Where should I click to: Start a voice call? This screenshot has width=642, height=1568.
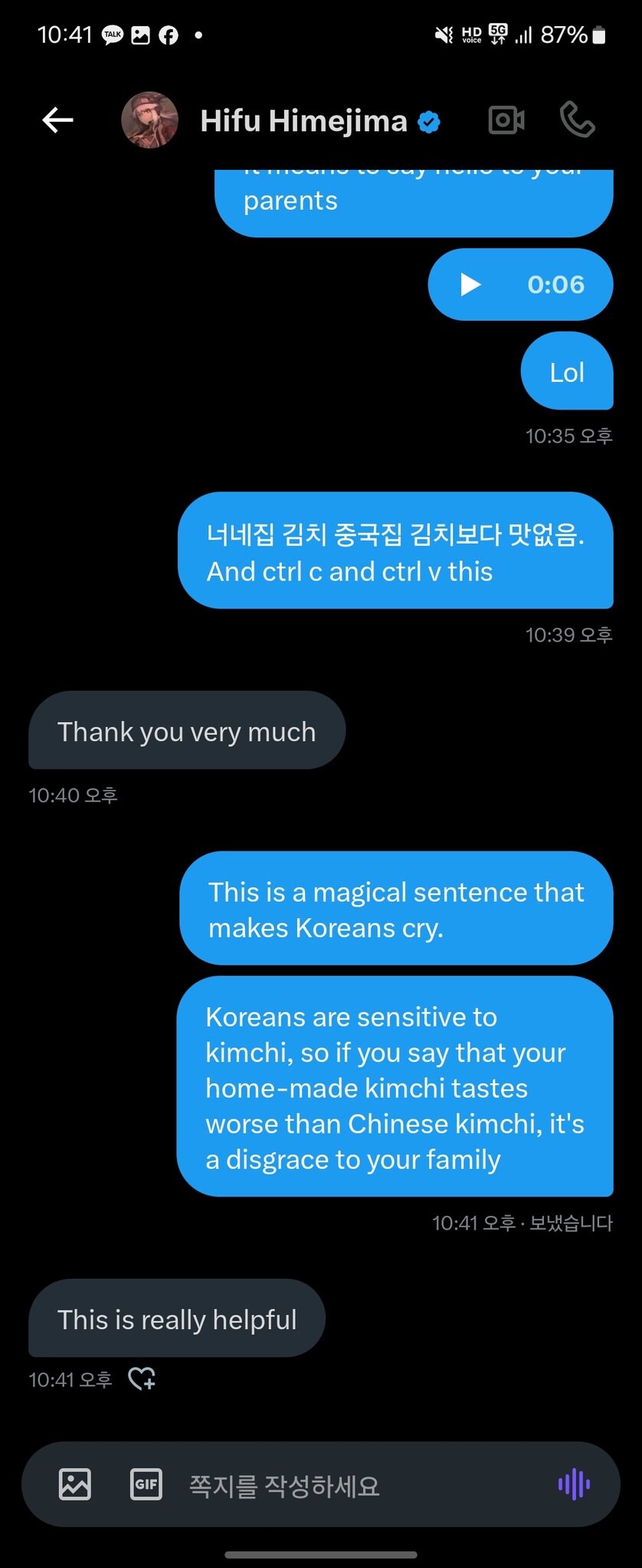[x=577, y=120]
